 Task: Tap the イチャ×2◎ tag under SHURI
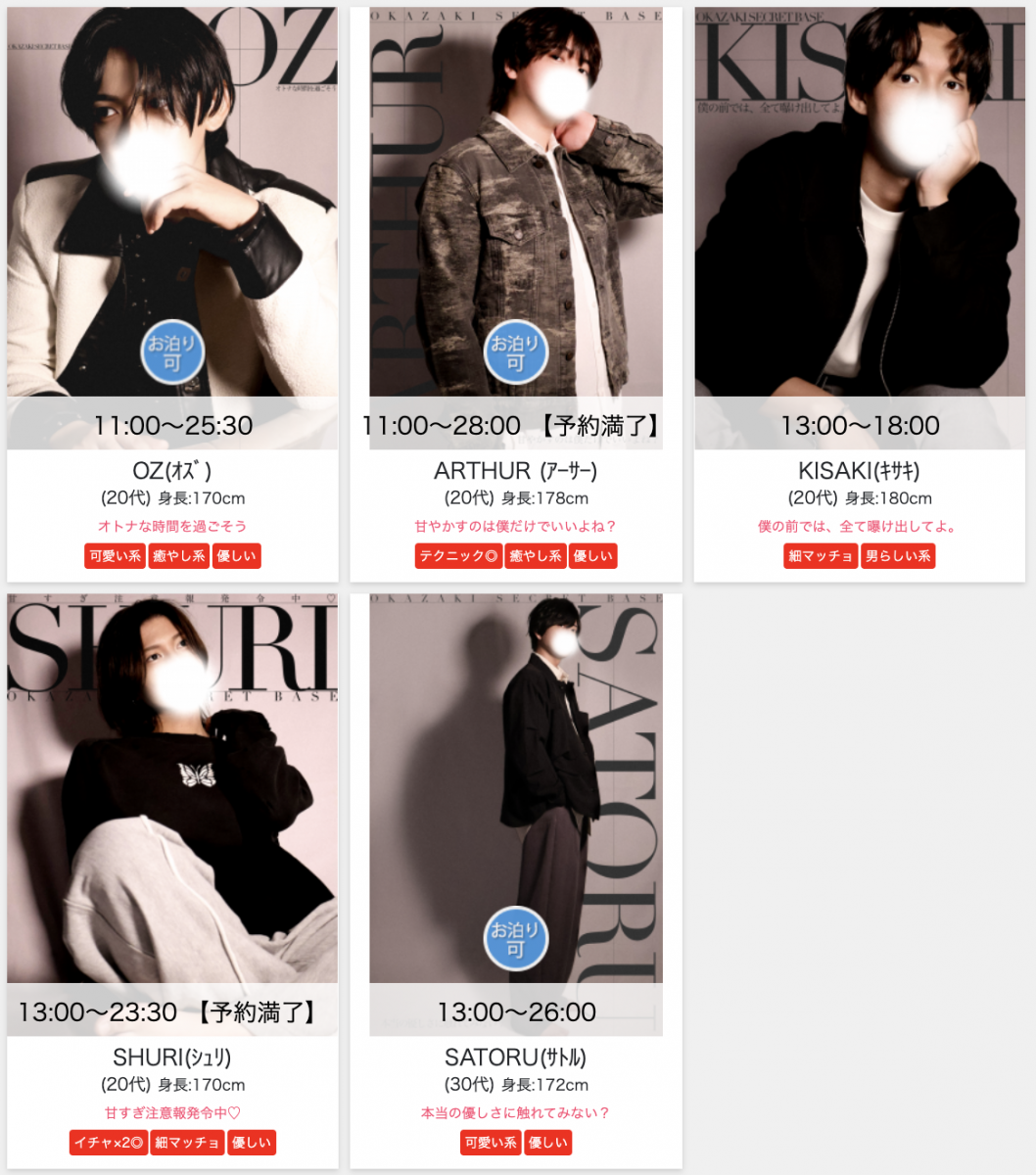[109, 1143]
